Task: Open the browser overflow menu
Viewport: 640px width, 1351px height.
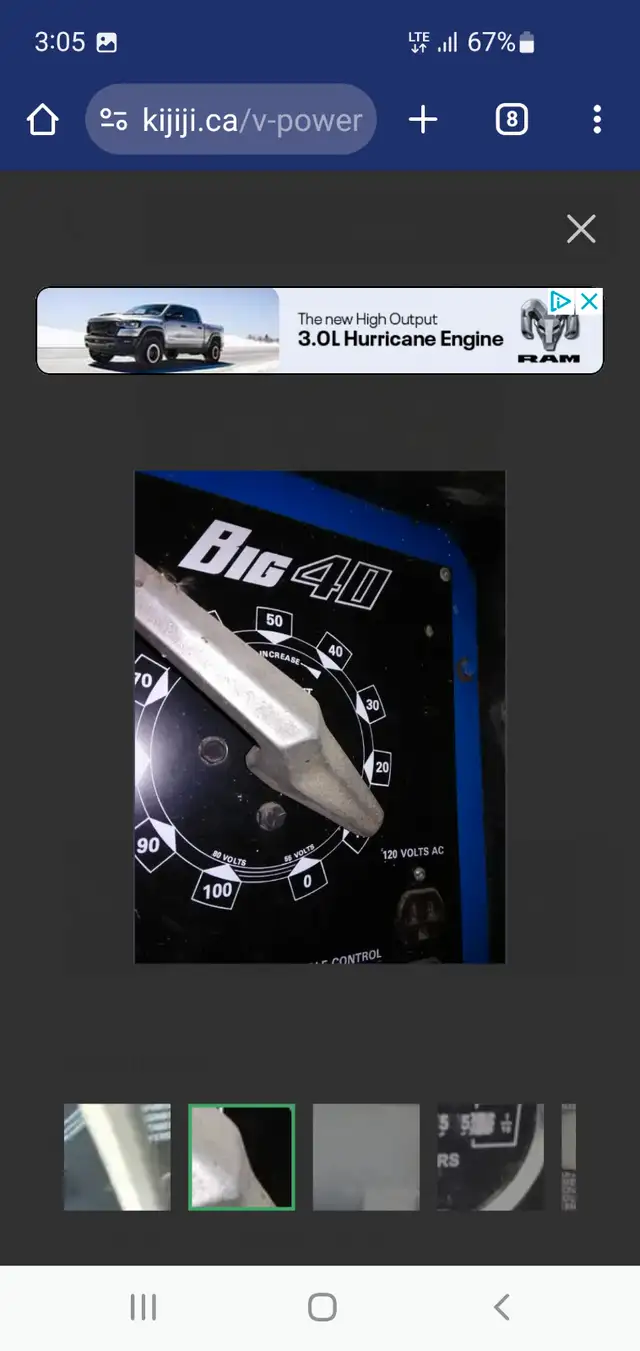Action: tap(597, 120)
